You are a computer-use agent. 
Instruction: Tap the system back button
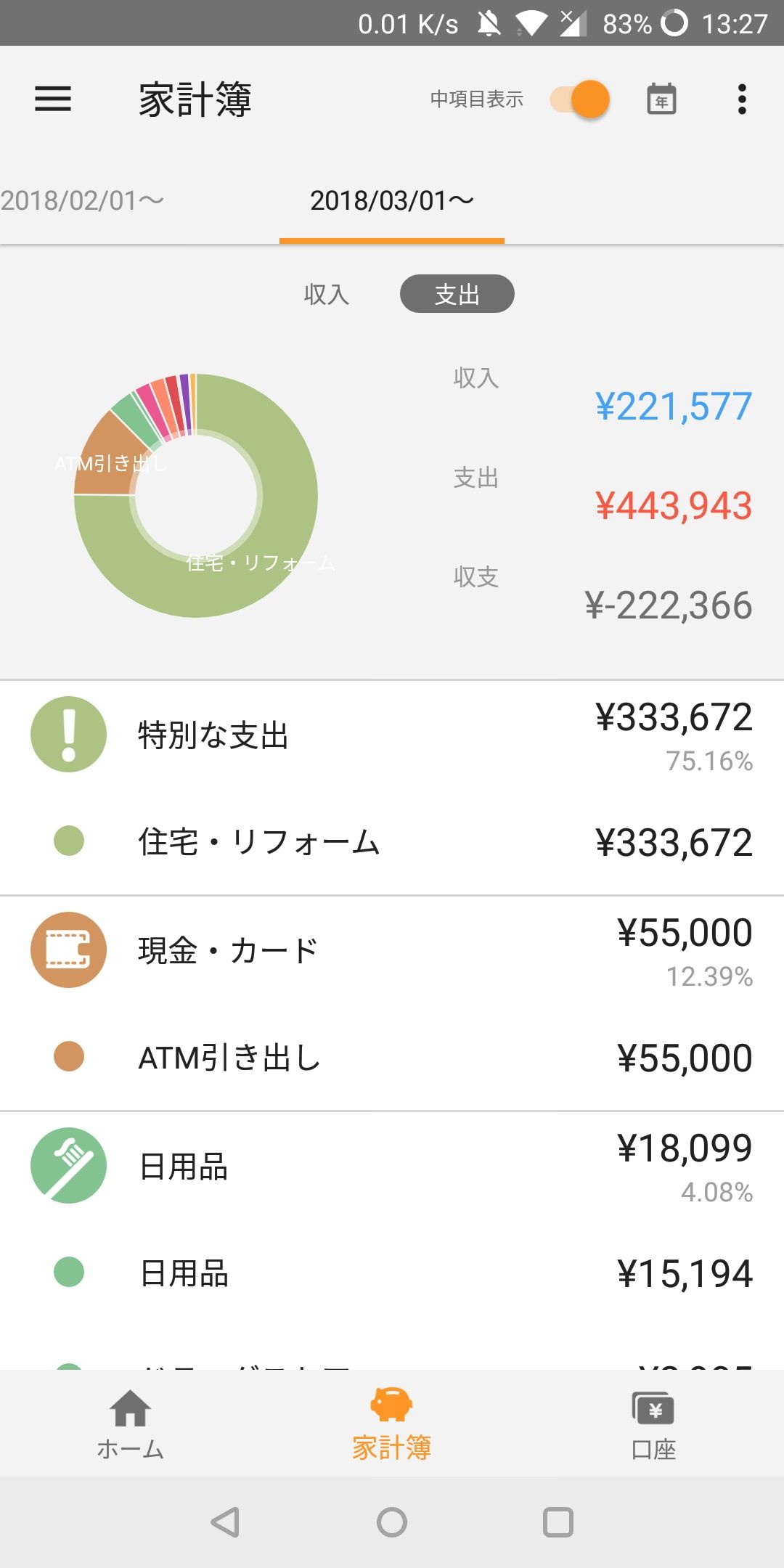(x=225, y=1522)
